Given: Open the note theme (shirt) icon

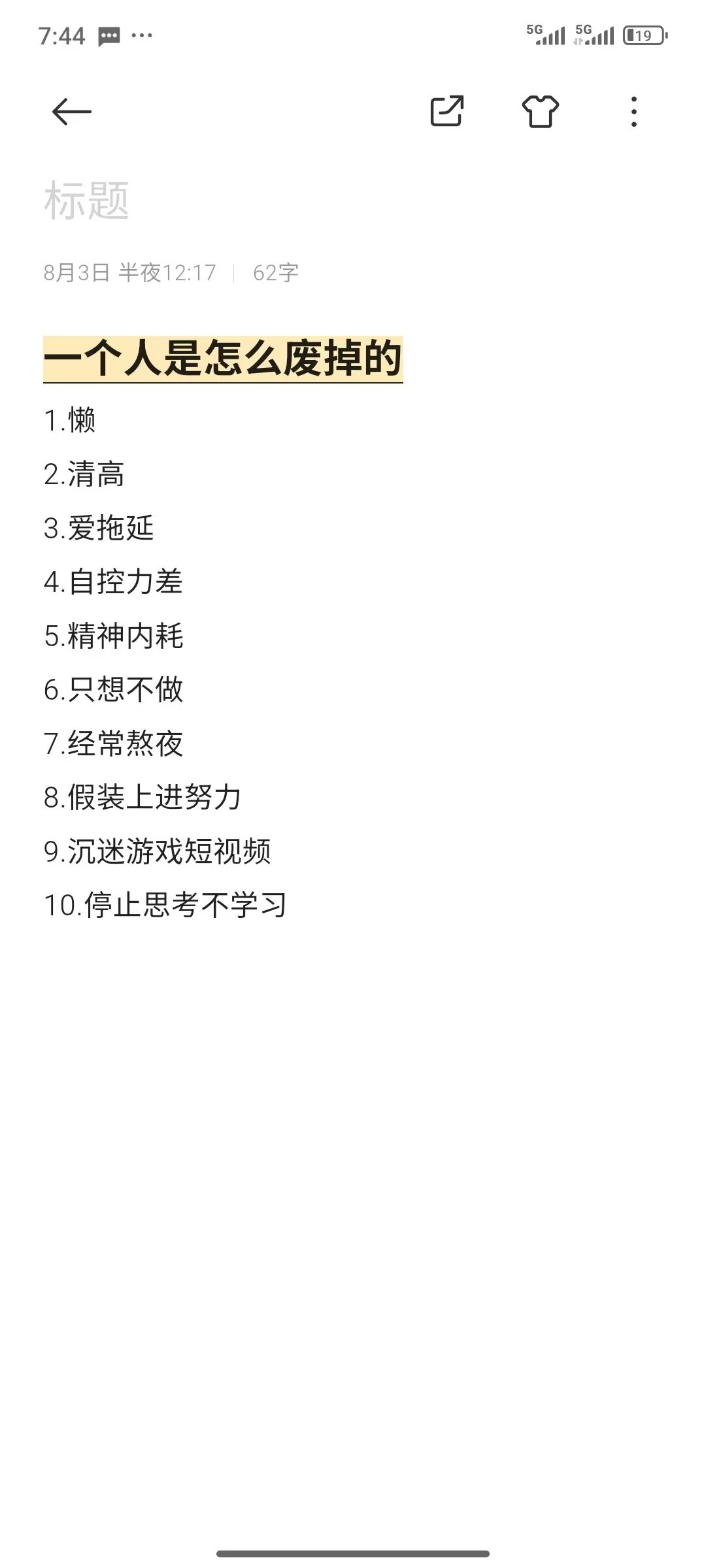Looking at the screenshot, I should click(x=541, y=111).
